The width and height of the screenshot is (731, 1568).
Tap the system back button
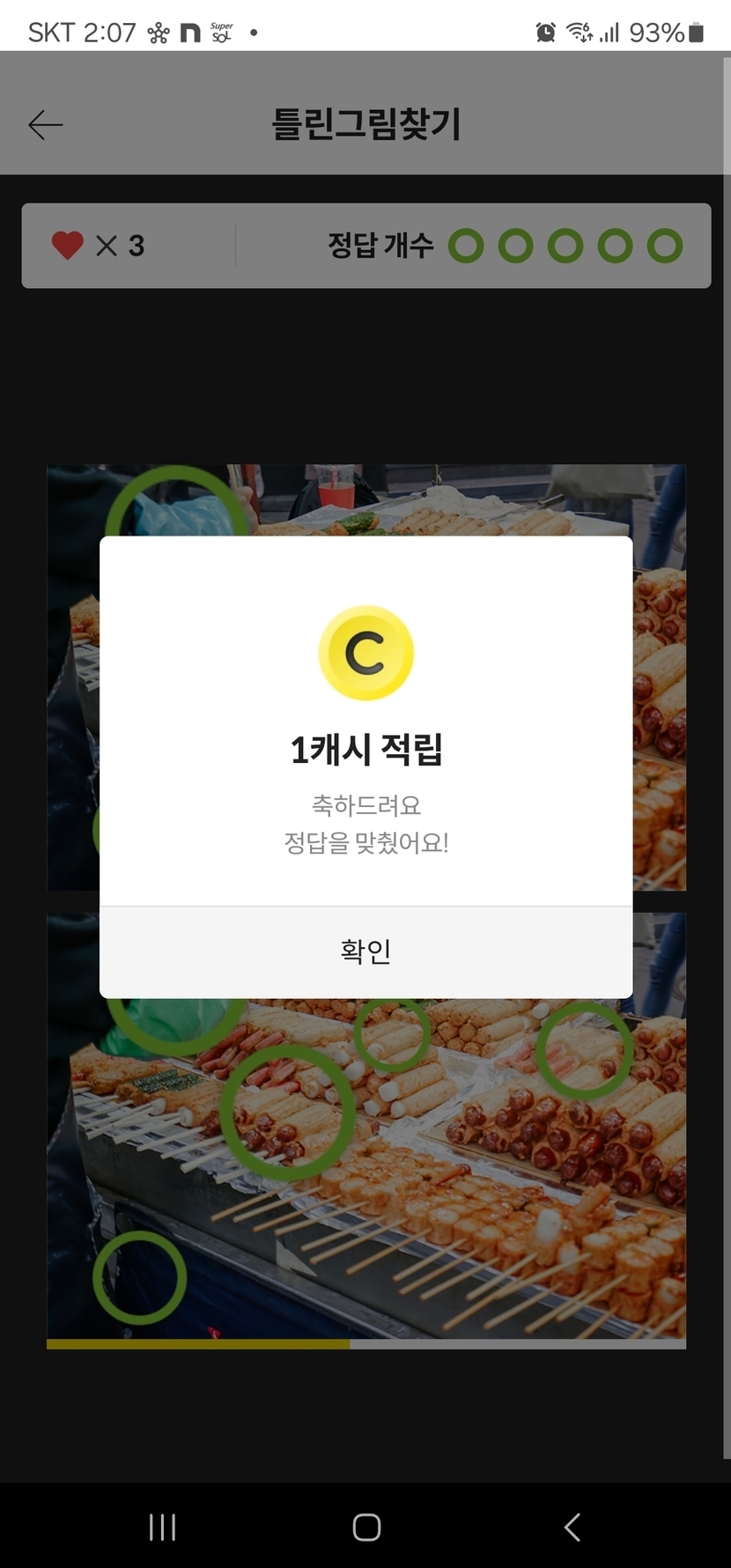[x=572, y=1527]
